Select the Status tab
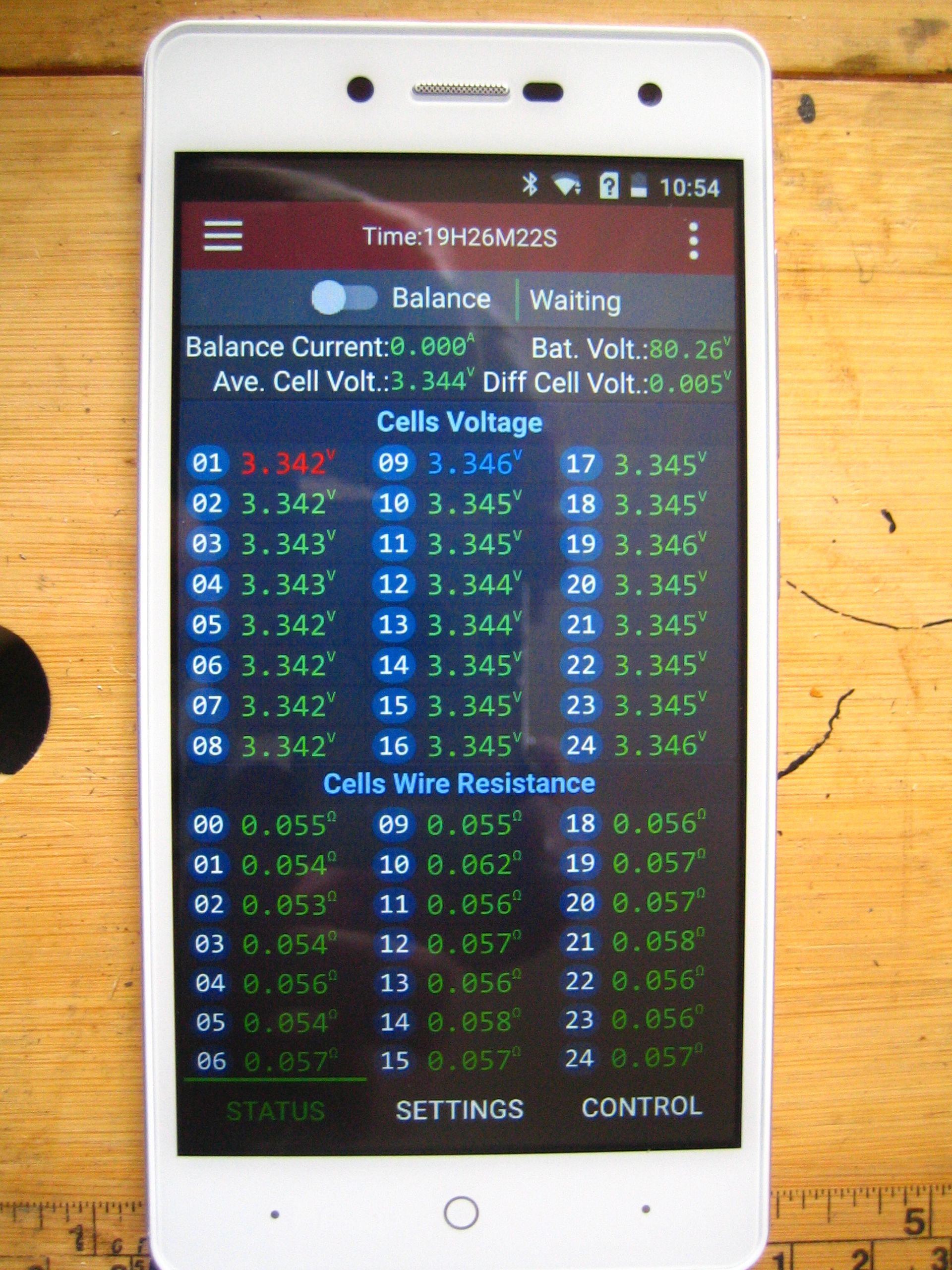 (x=276, y=1111)
